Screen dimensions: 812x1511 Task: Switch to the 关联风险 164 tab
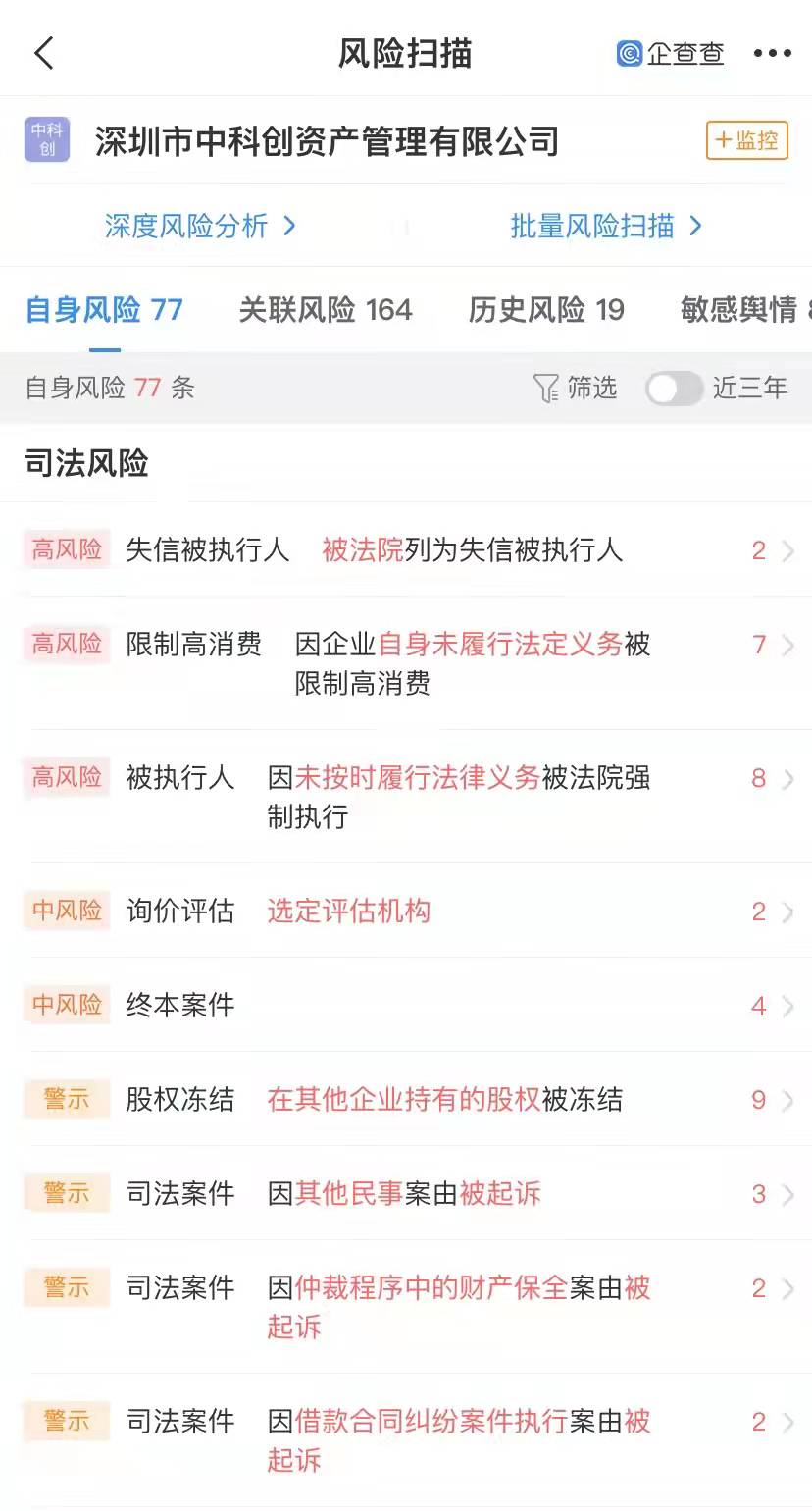[x=326, y=310]
